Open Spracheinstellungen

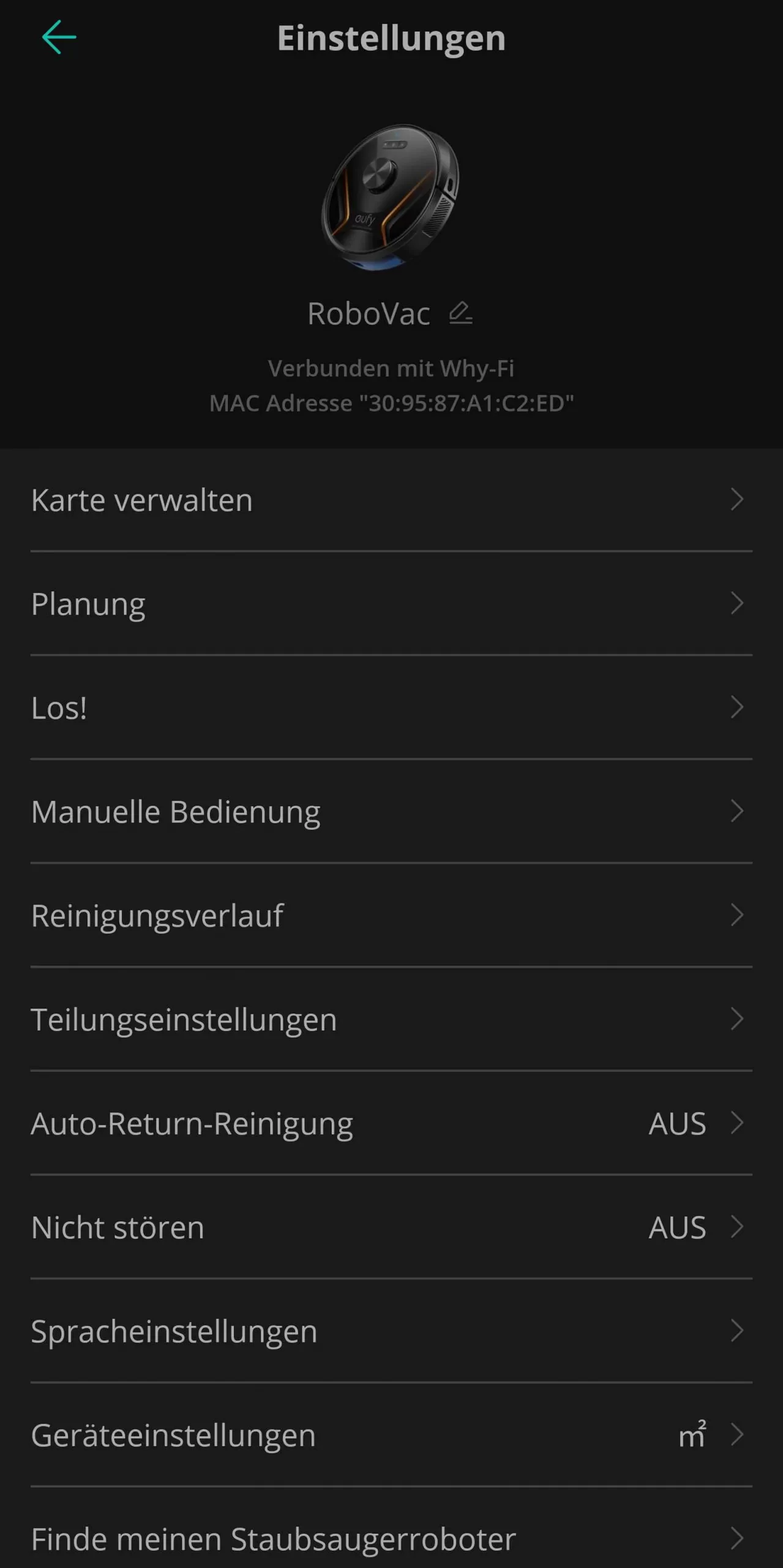point(391,1331)
